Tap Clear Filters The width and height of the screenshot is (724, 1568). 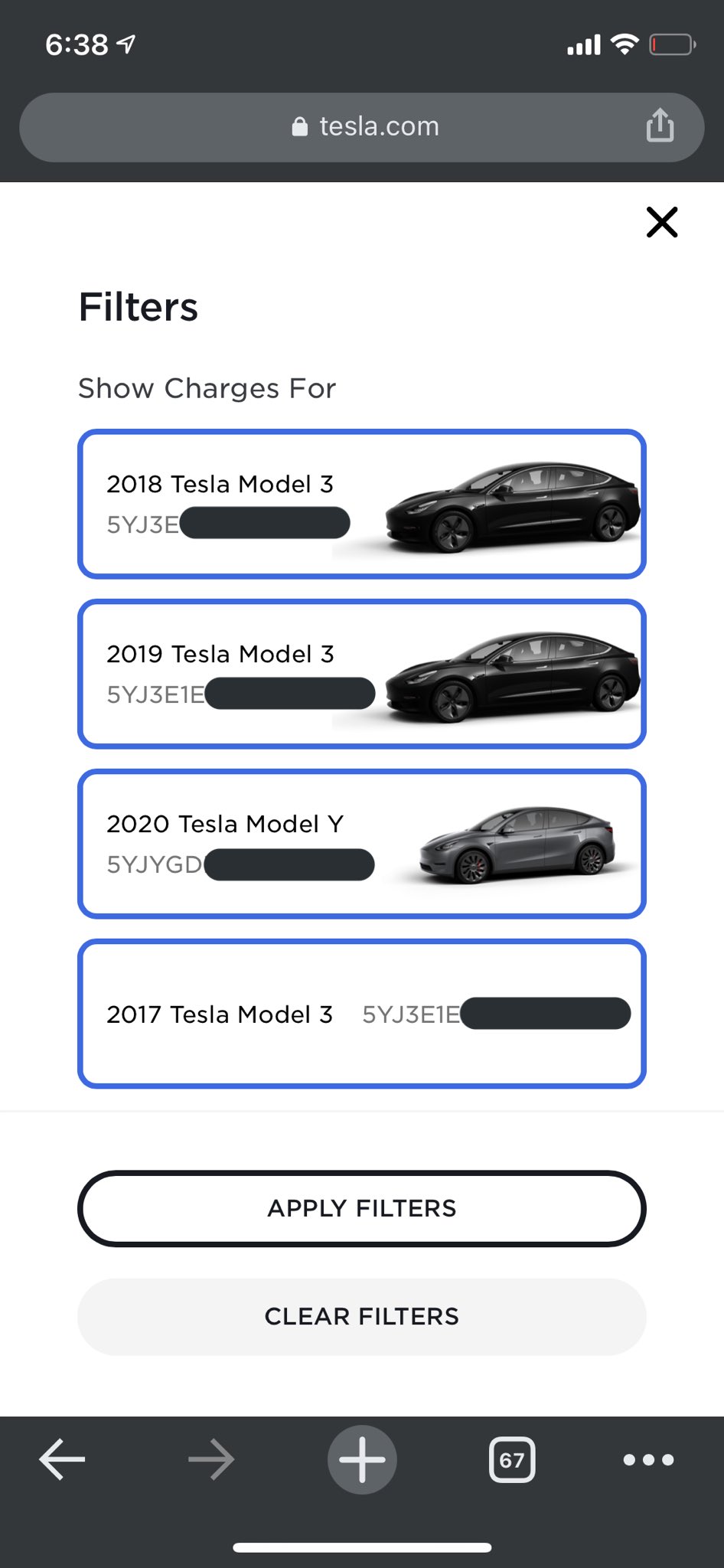(x=362, y=1316)
